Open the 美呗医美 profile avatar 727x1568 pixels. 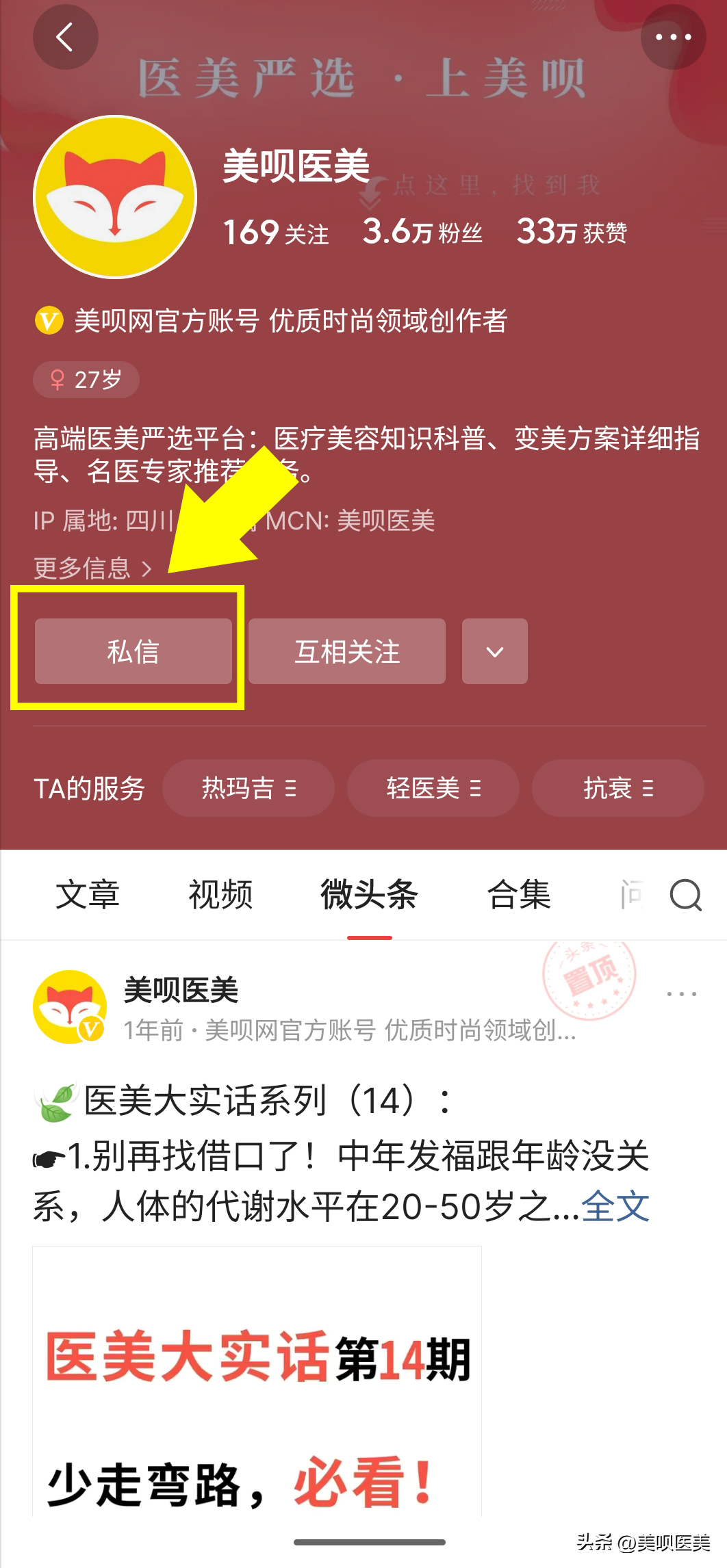(x=115, y=197)
